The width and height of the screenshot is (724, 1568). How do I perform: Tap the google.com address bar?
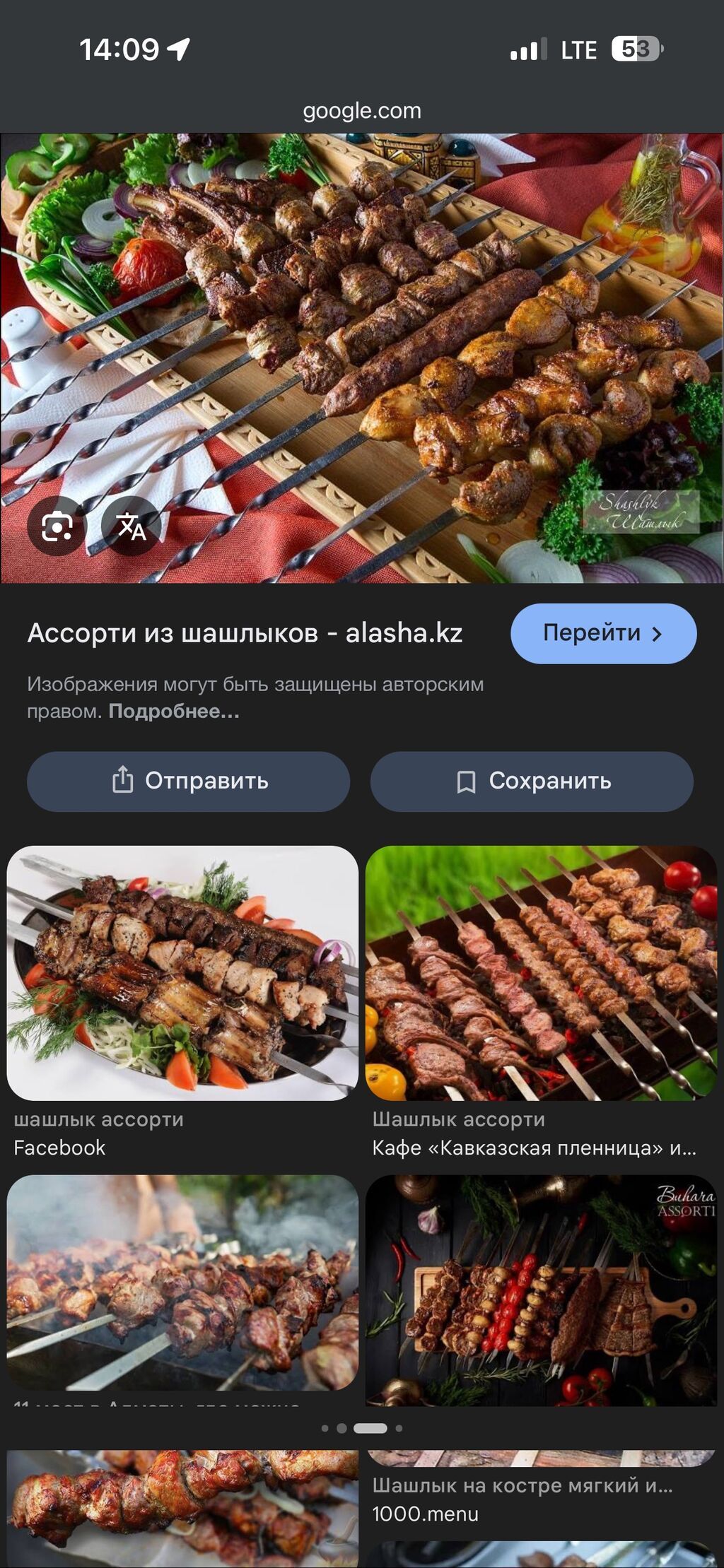pyautogui.click(x=362, y=111)
